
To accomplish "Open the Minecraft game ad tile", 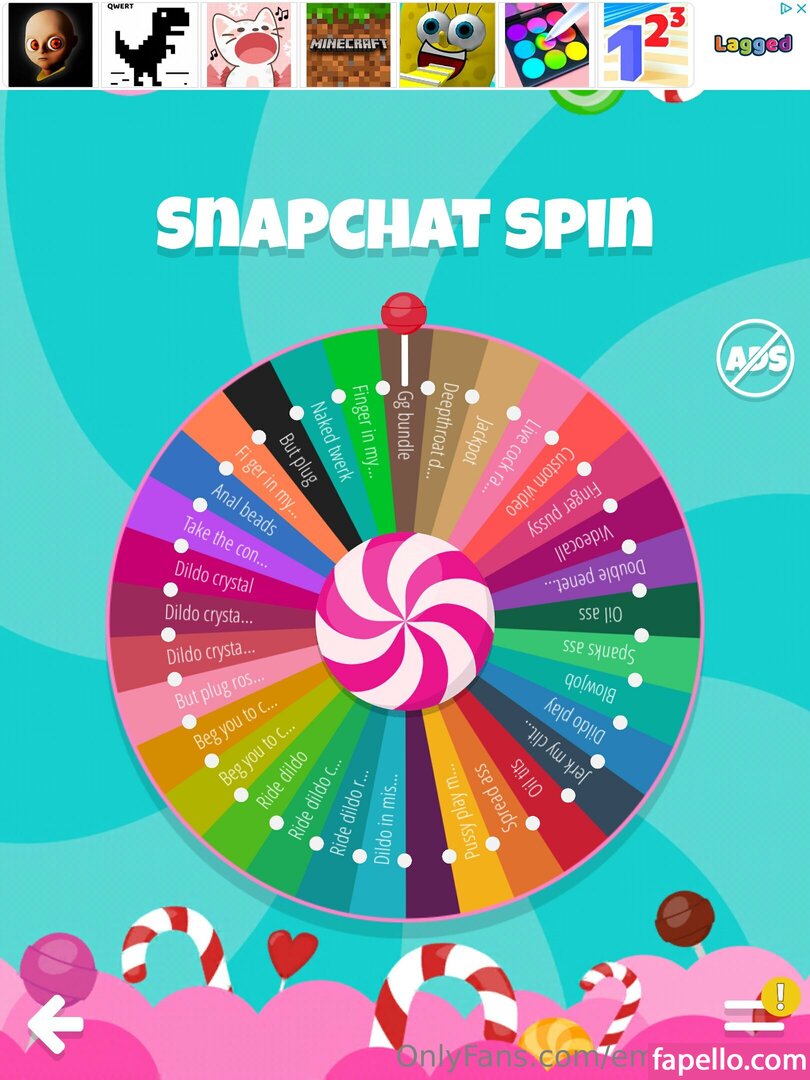I will (x=347, y=45).
